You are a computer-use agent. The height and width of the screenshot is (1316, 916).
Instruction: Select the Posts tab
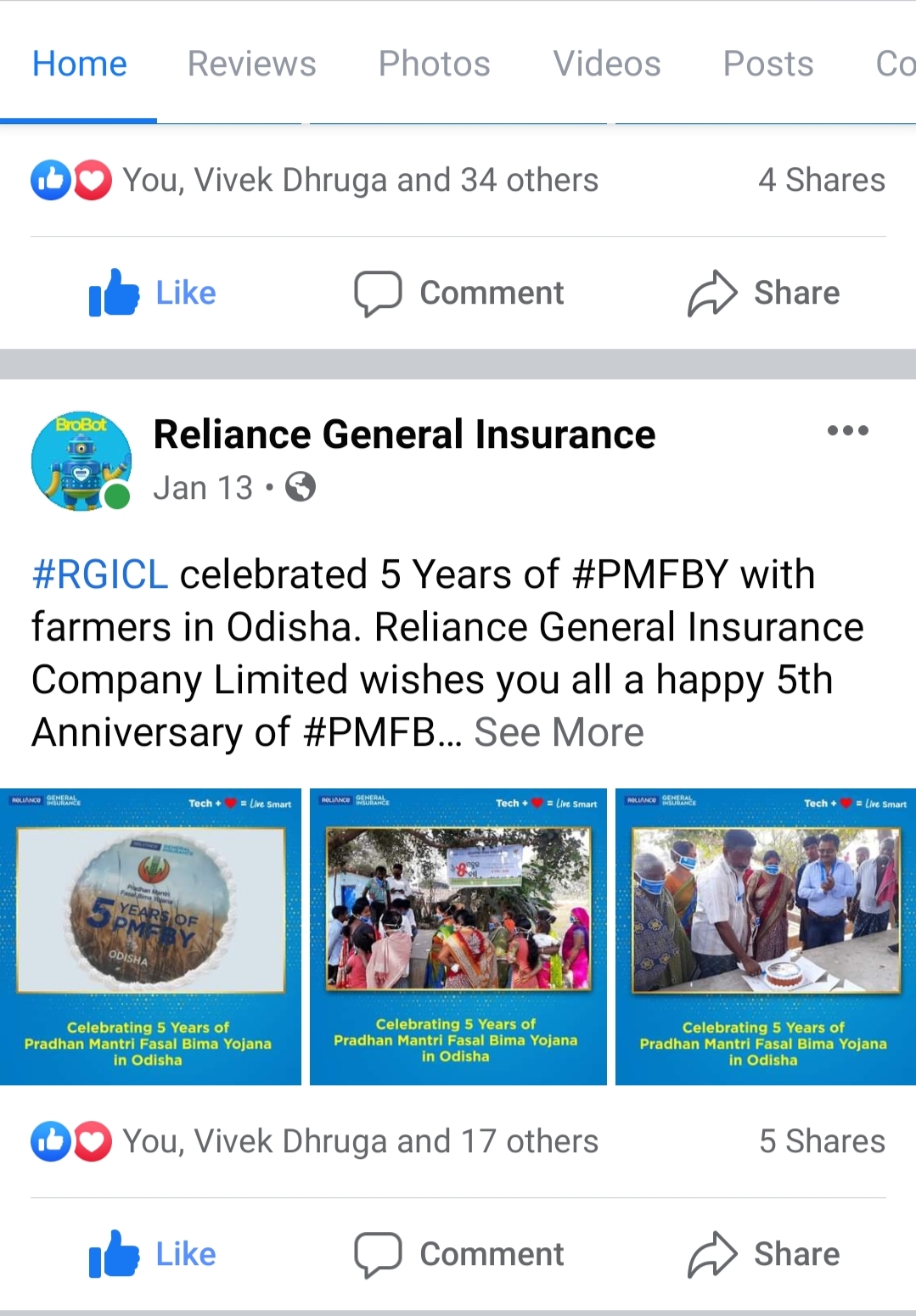(767, 64)
